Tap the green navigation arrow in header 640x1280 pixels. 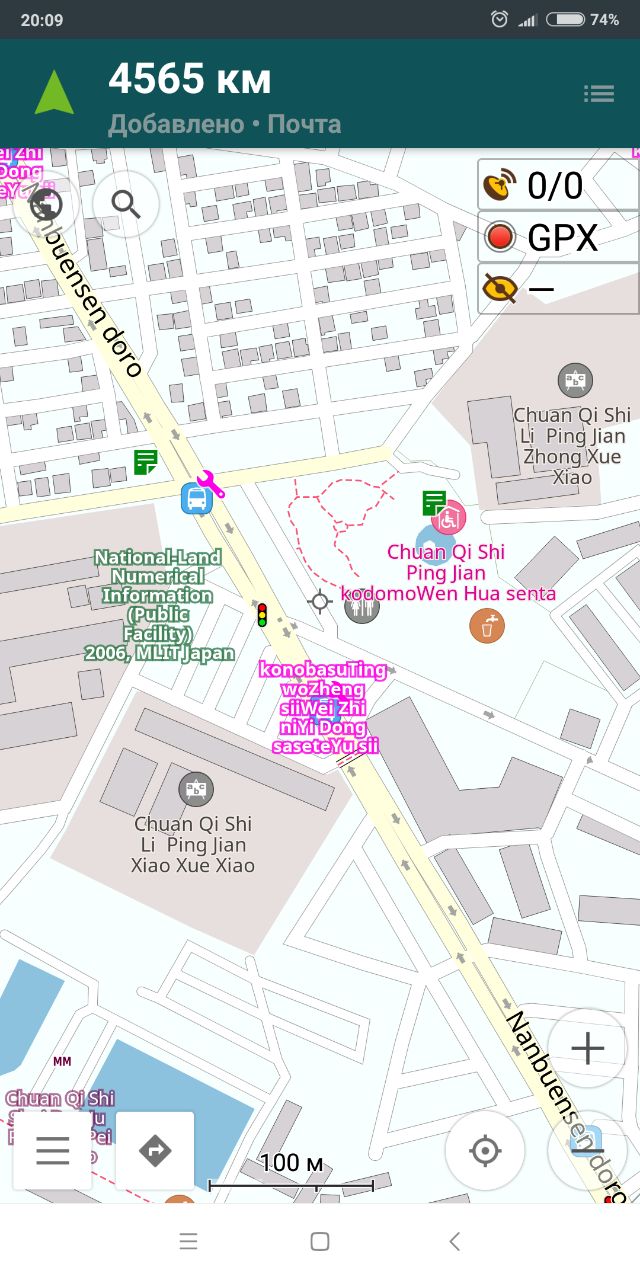coord(54,94)
